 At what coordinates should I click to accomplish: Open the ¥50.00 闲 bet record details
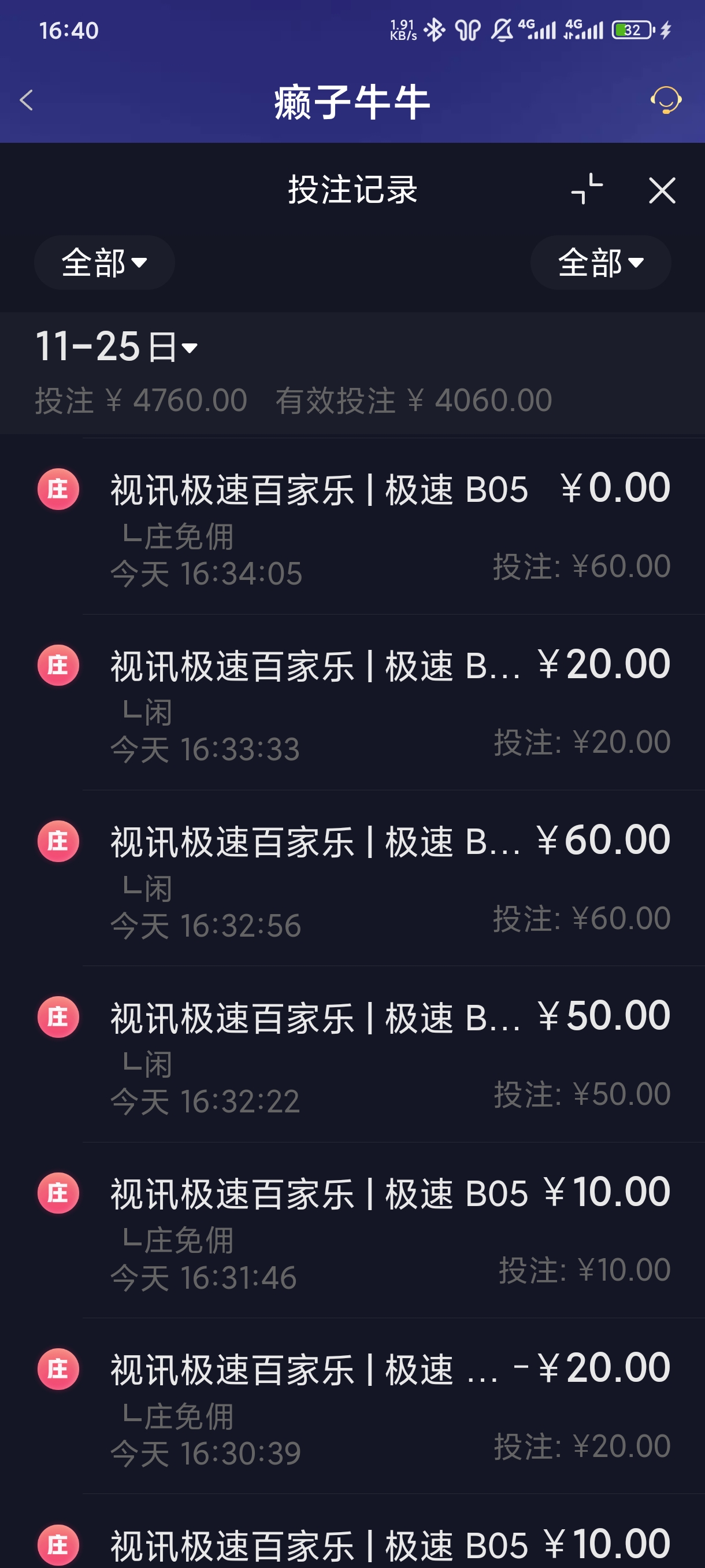(x=353, y=1053)
